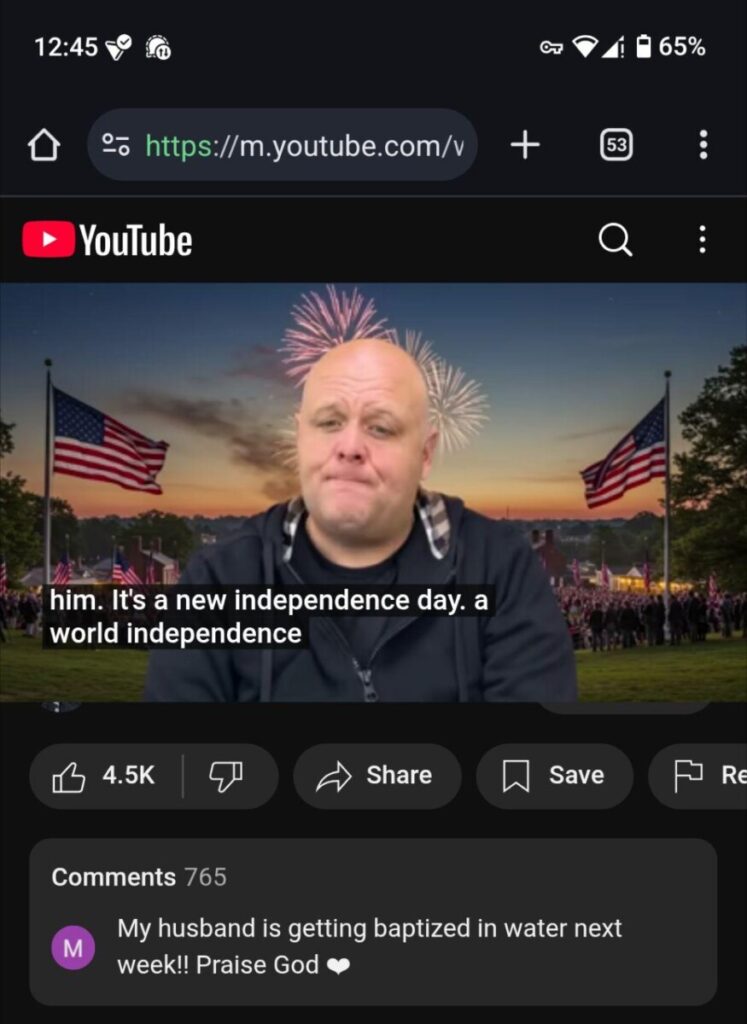Save the video to a playlist

553,776
